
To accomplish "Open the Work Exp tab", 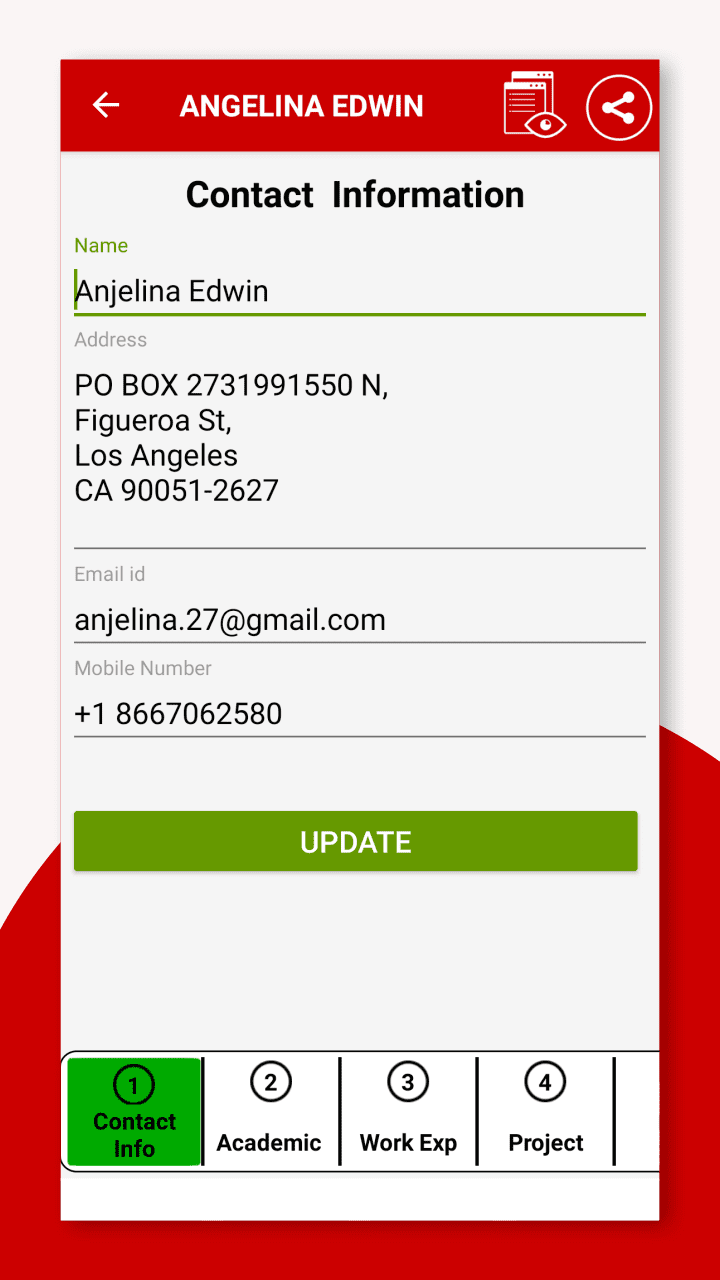I will (408, 1112).
